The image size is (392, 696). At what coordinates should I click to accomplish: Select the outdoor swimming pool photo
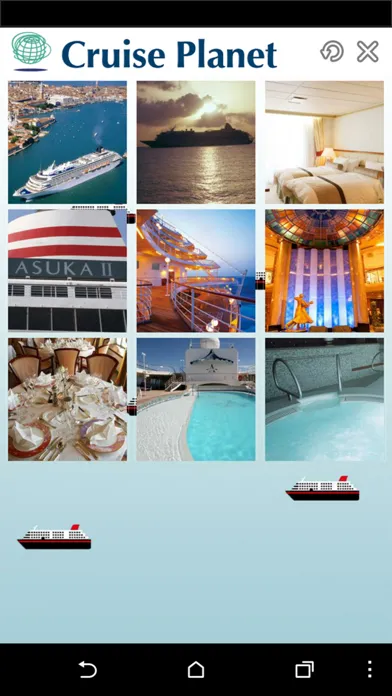tap(196, 399)
